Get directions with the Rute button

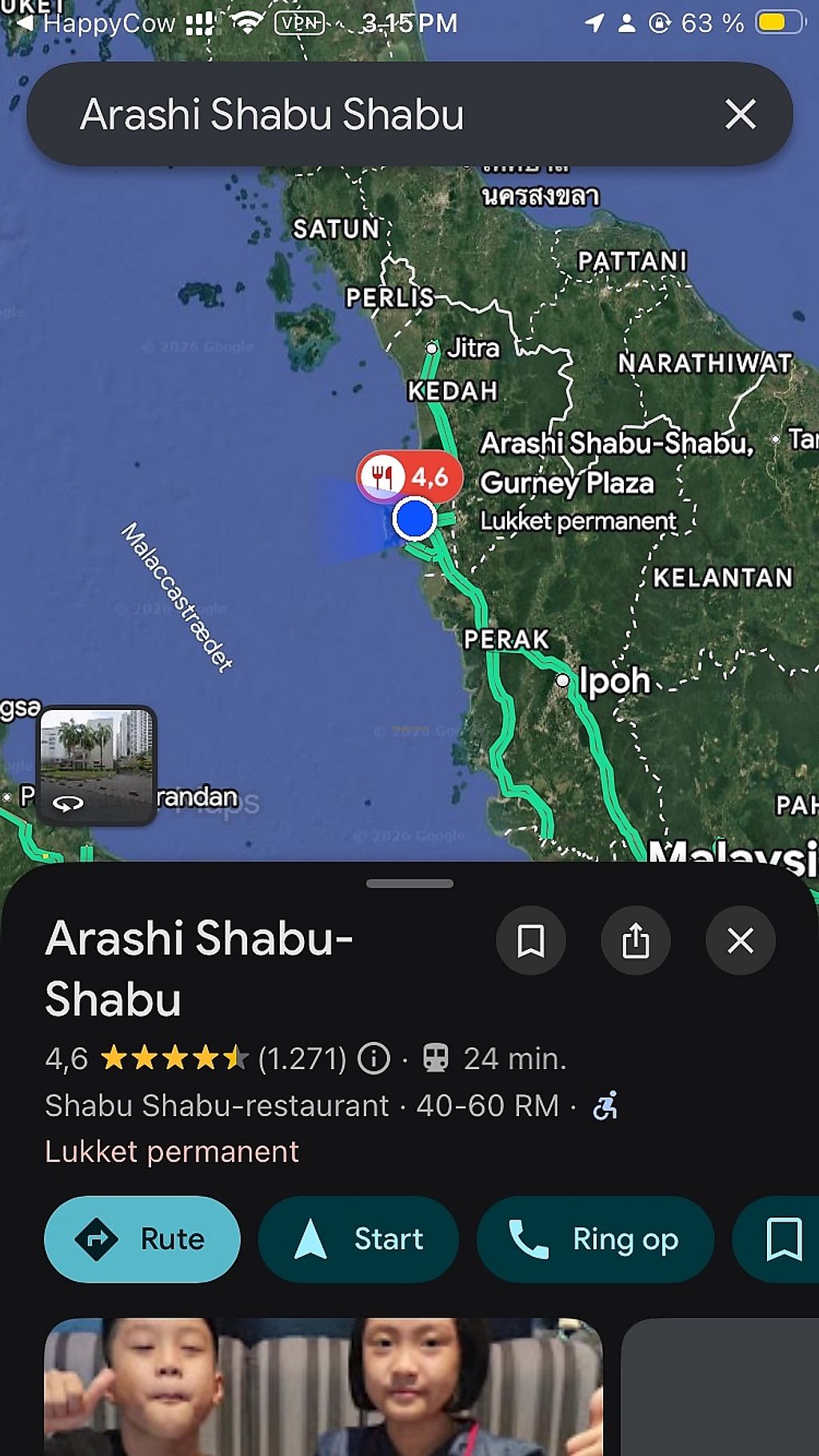click(x=142, y=1239)
